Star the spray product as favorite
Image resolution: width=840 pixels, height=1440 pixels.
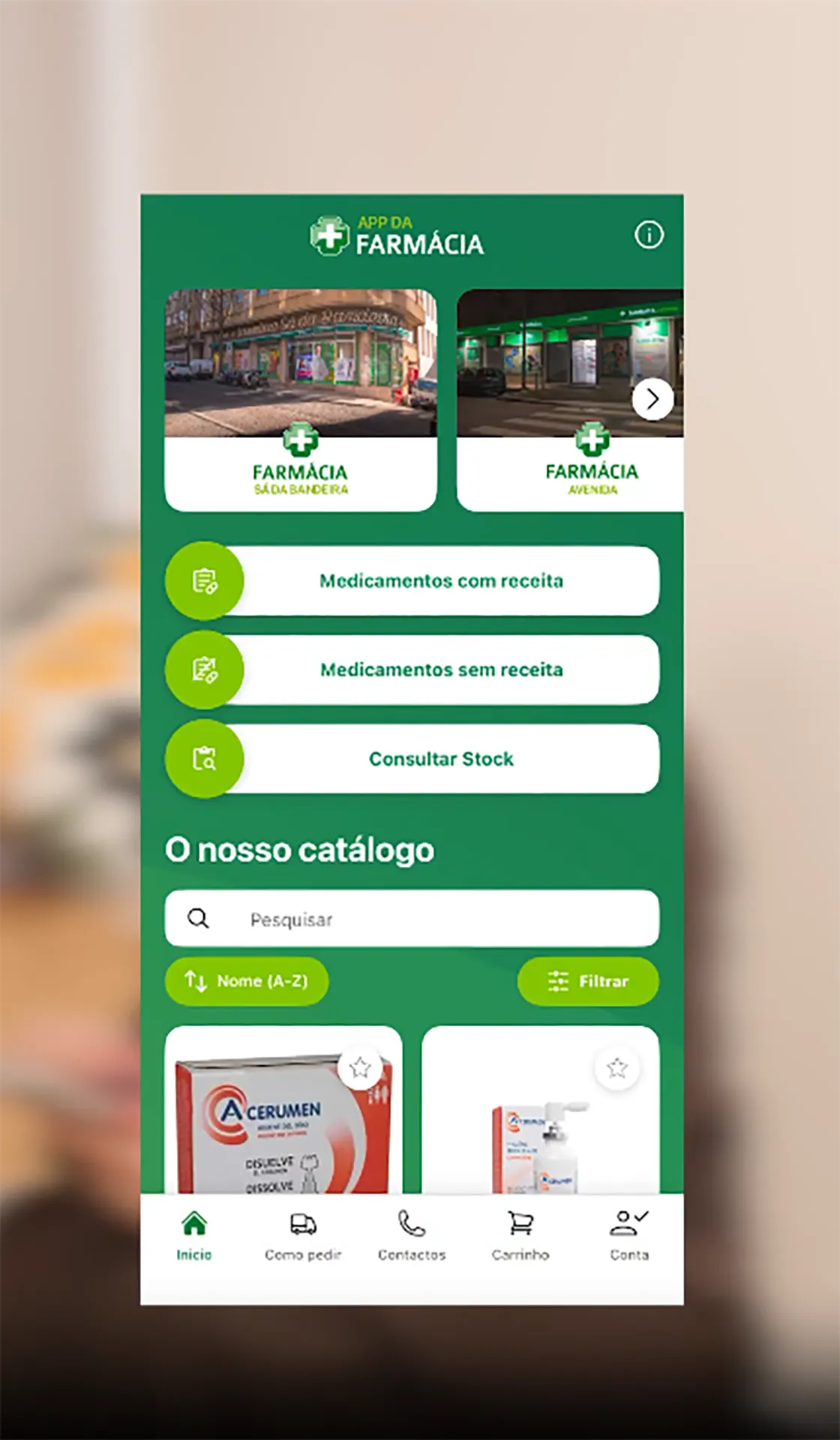617,1067
